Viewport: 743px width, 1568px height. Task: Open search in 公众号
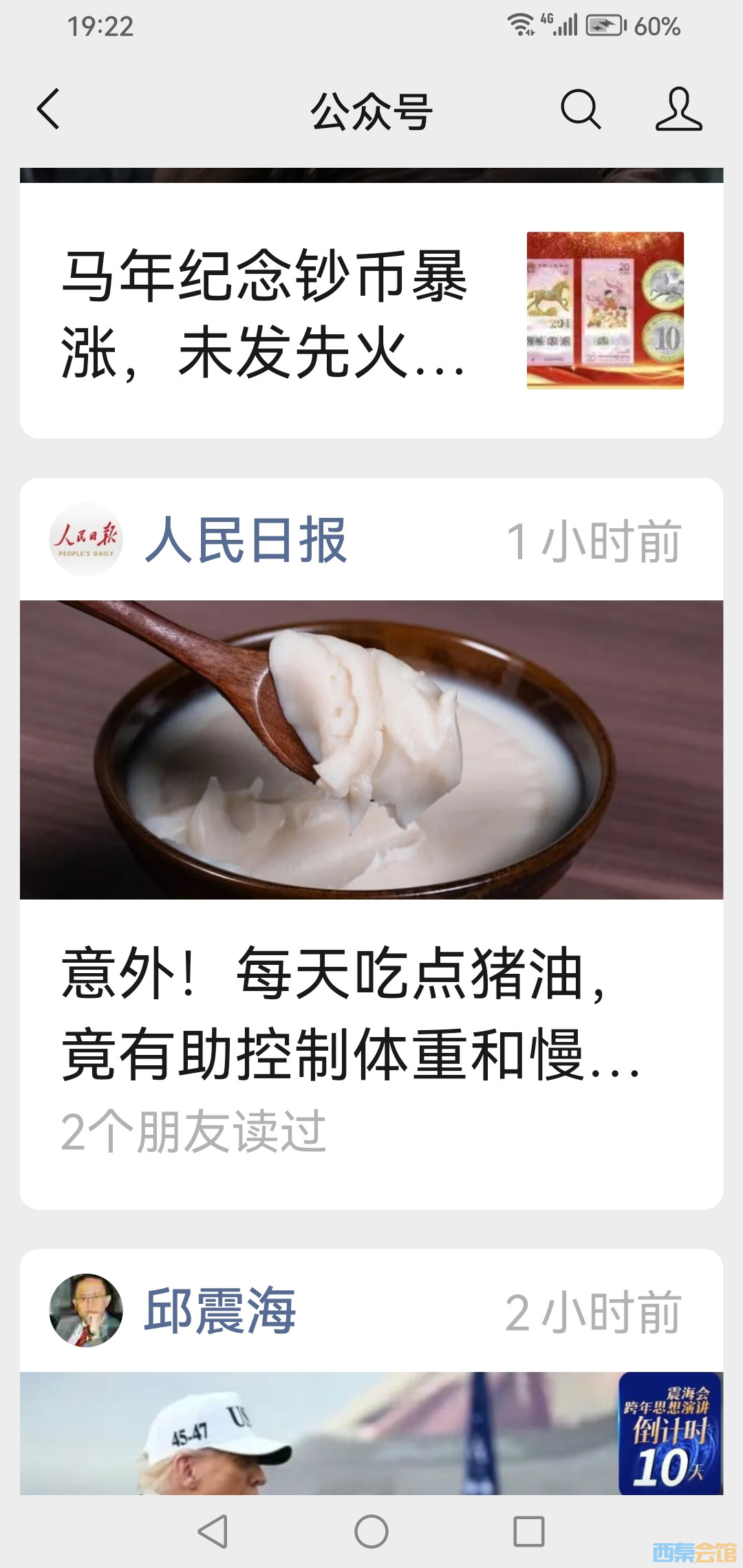pos(581,109)
